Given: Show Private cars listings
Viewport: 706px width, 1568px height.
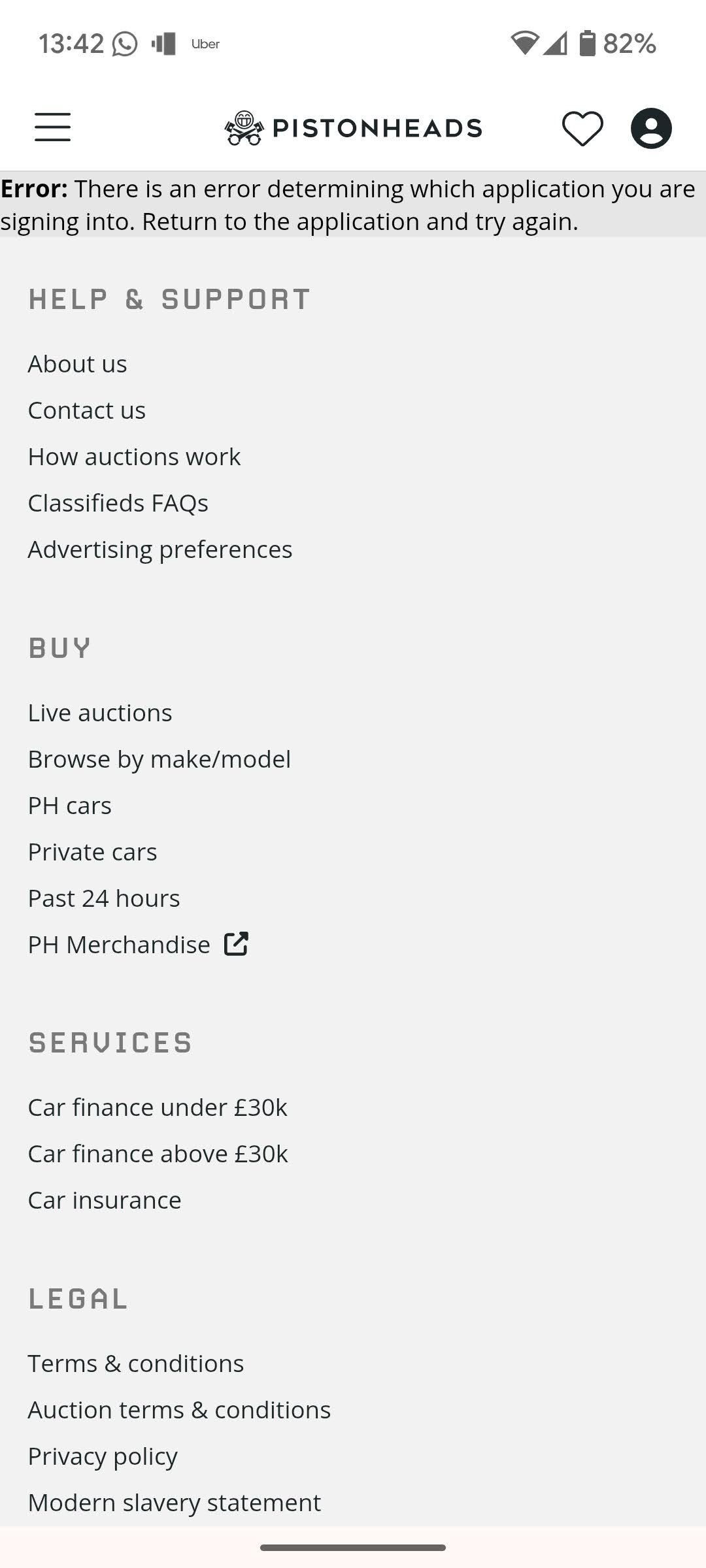Looking at the screenshot, I should click(x=92, y=852).
